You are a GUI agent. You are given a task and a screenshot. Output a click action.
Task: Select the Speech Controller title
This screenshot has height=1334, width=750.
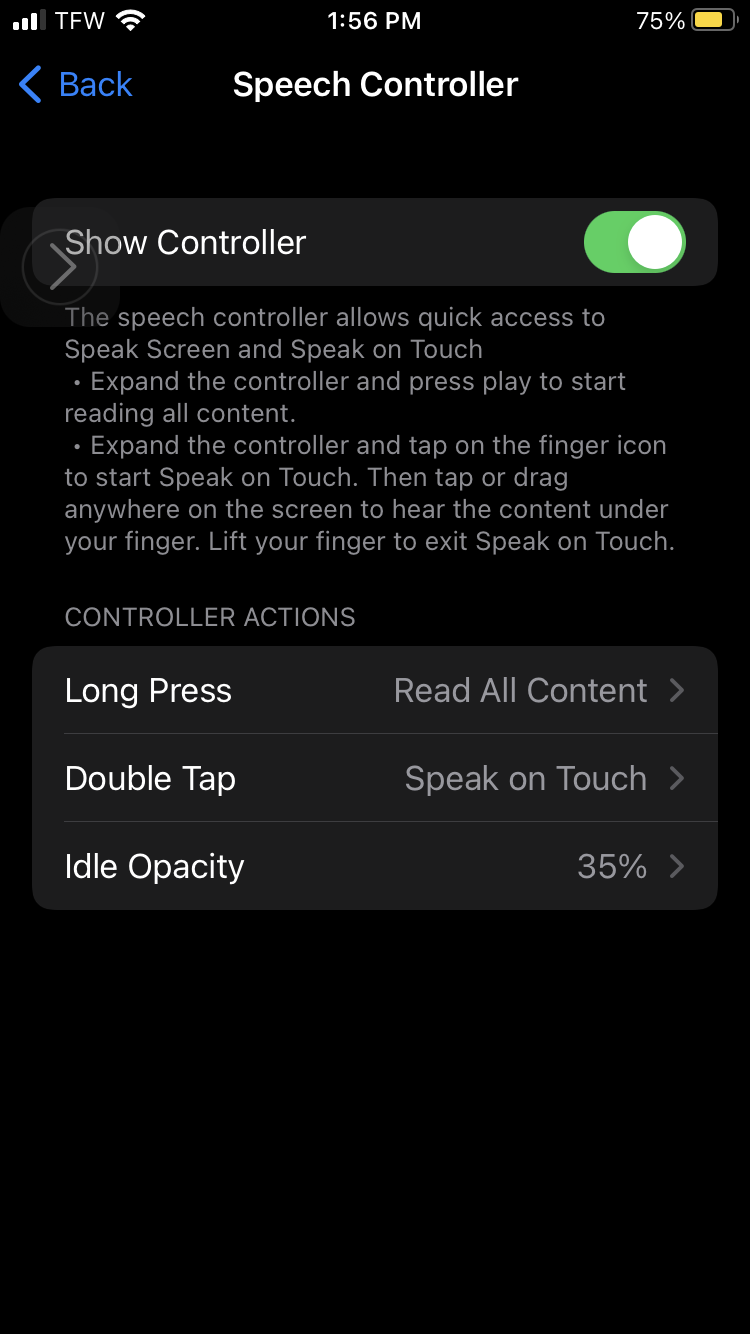point(375,85)
